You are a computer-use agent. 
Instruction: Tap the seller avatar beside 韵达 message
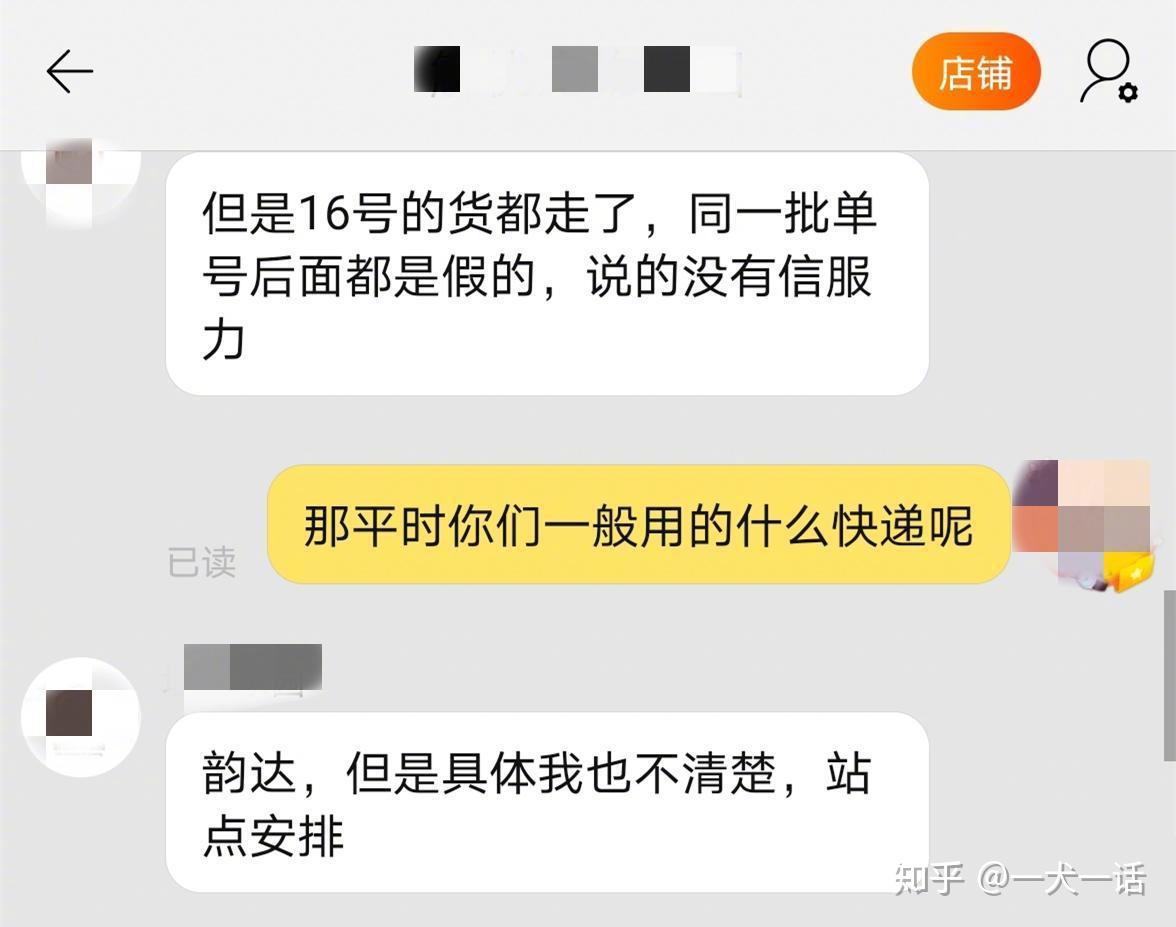click(x=81, y=716)
